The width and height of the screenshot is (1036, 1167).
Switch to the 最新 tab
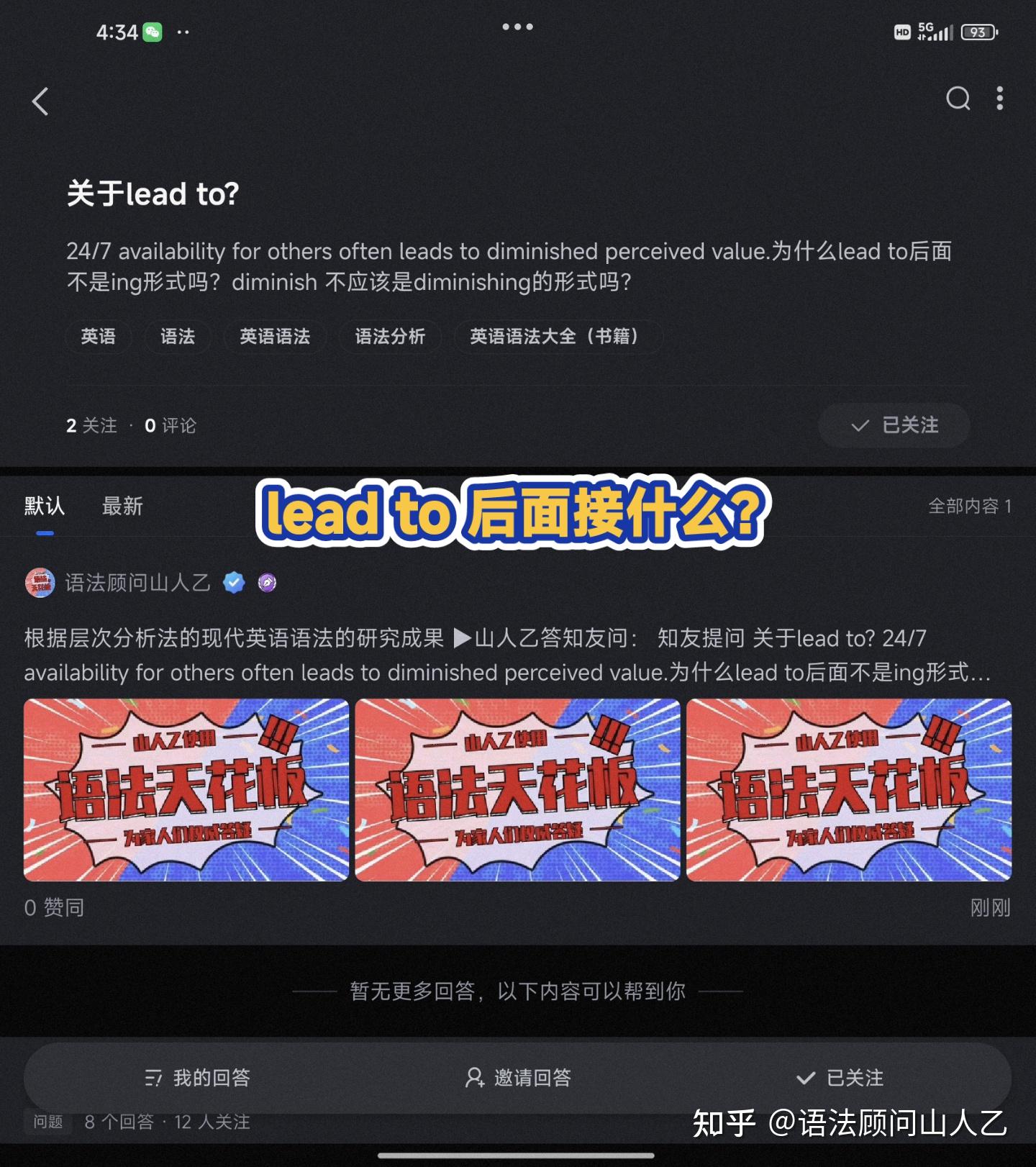tap(122, 507)
